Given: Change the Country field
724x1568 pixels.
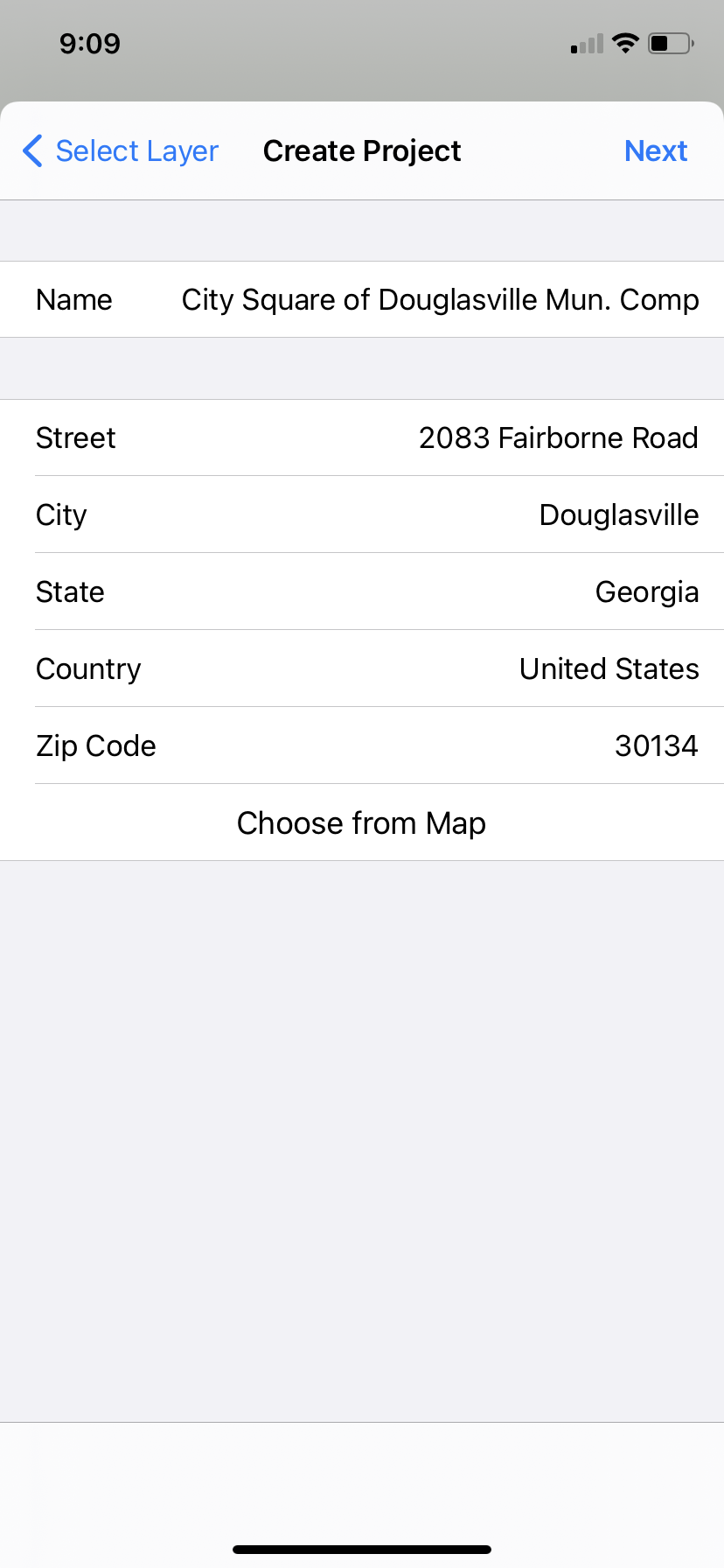Looking at the screenshot, I should [609, 669].
